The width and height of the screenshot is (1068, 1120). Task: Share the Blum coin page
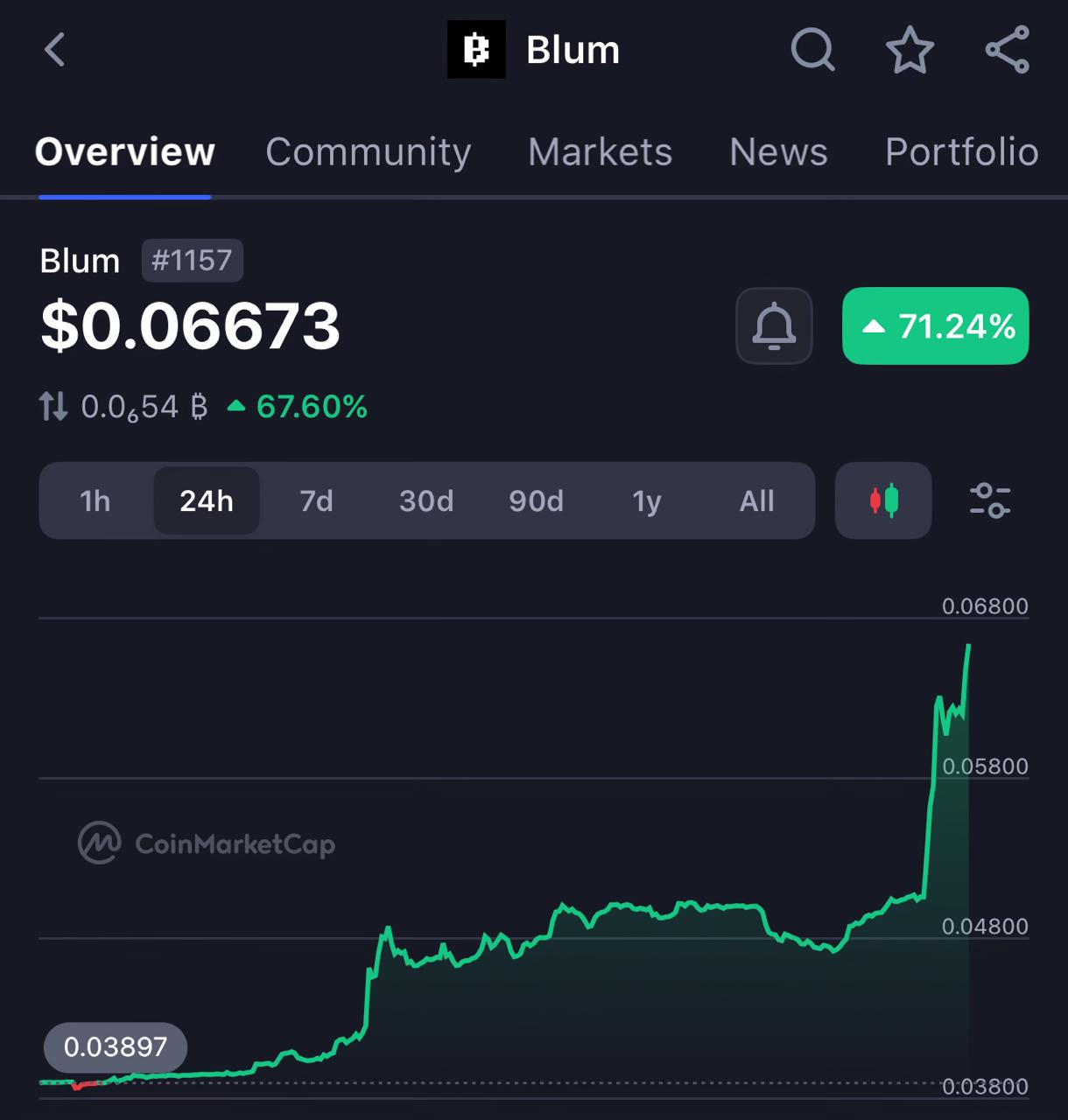1007,50
